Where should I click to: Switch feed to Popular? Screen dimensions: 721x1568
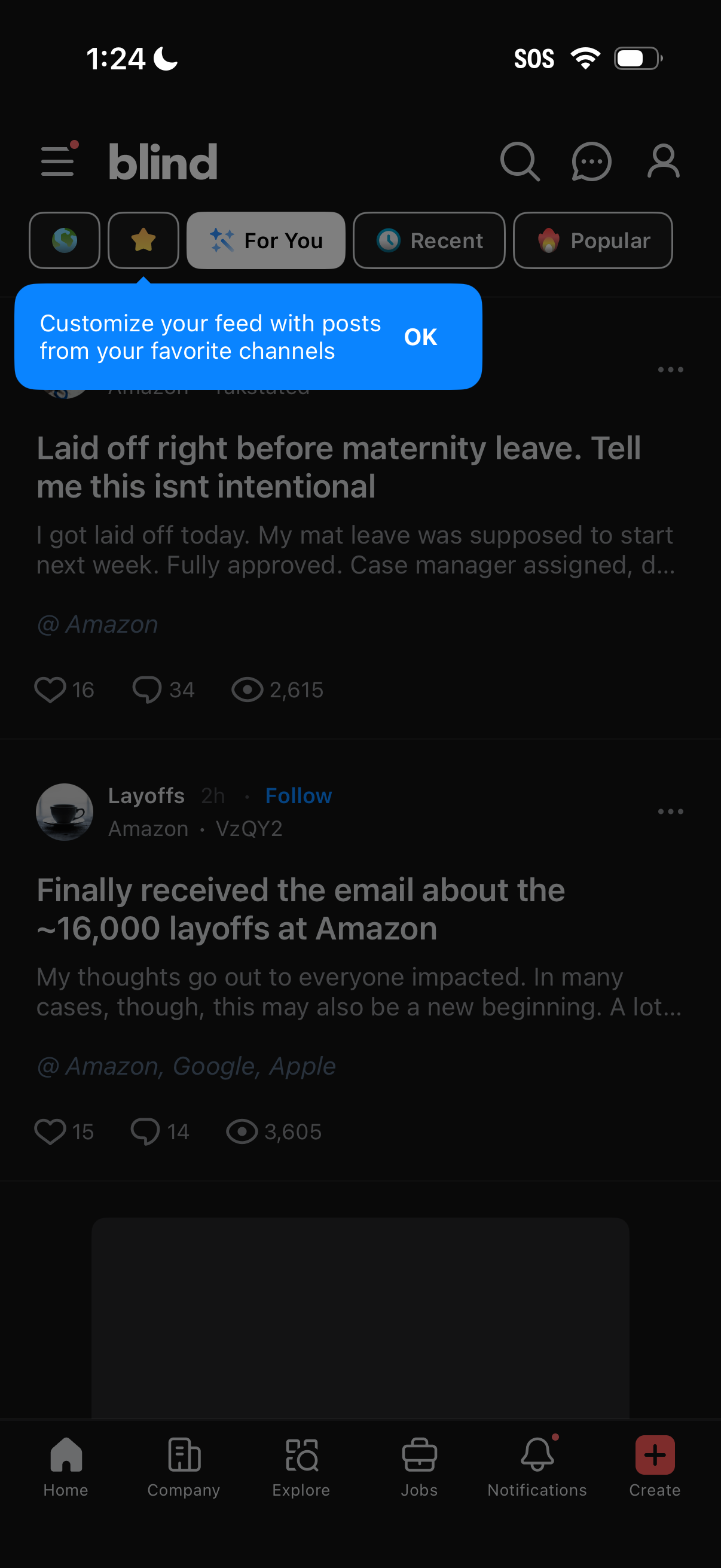(x=592, y=240)
